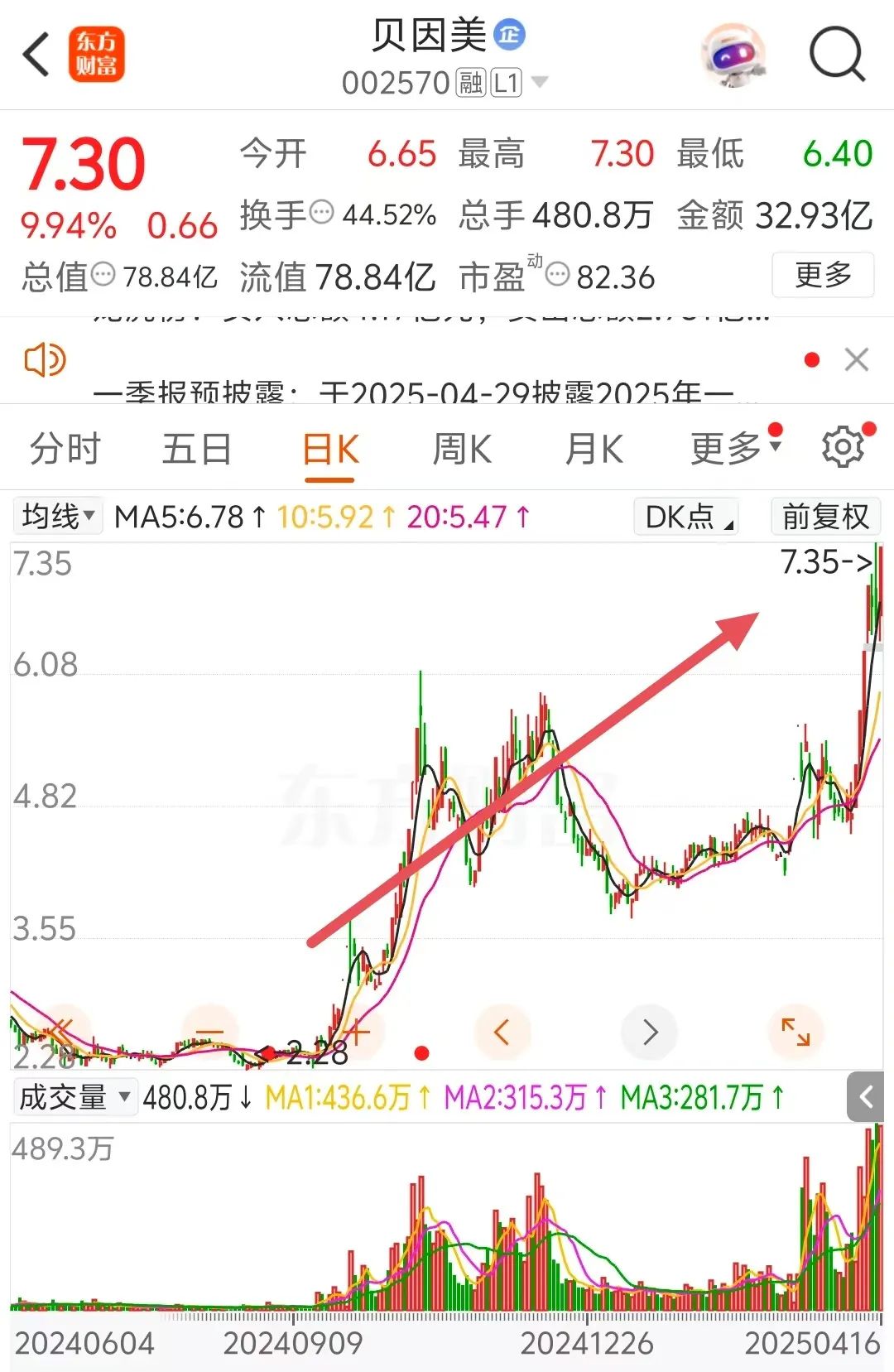Zoom out the K-line chart with minus
The image size is (894, 1372).
(x=210, y=1032)
